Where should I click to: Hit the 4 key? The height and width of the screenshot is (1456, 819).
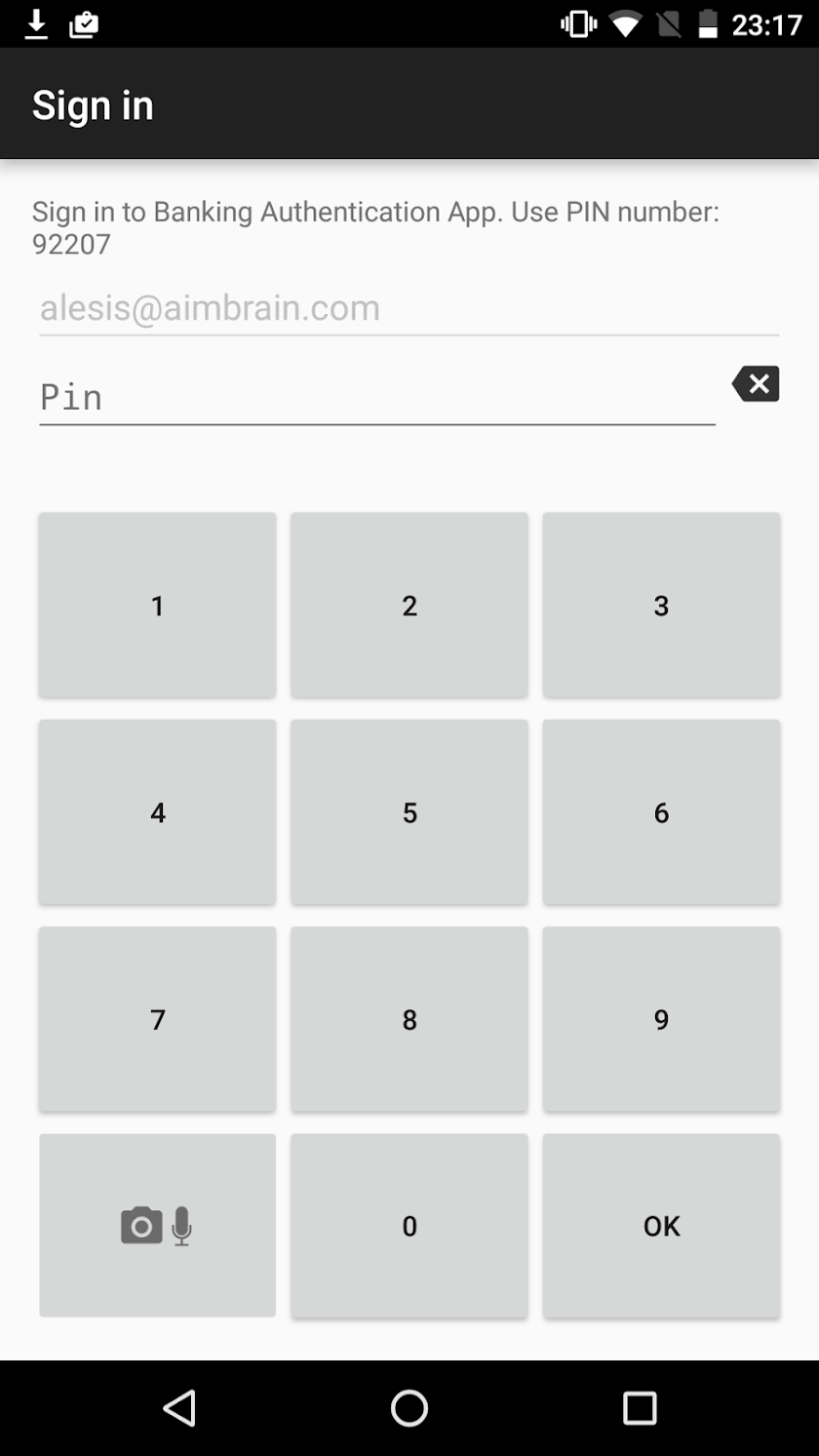point(157,812)
